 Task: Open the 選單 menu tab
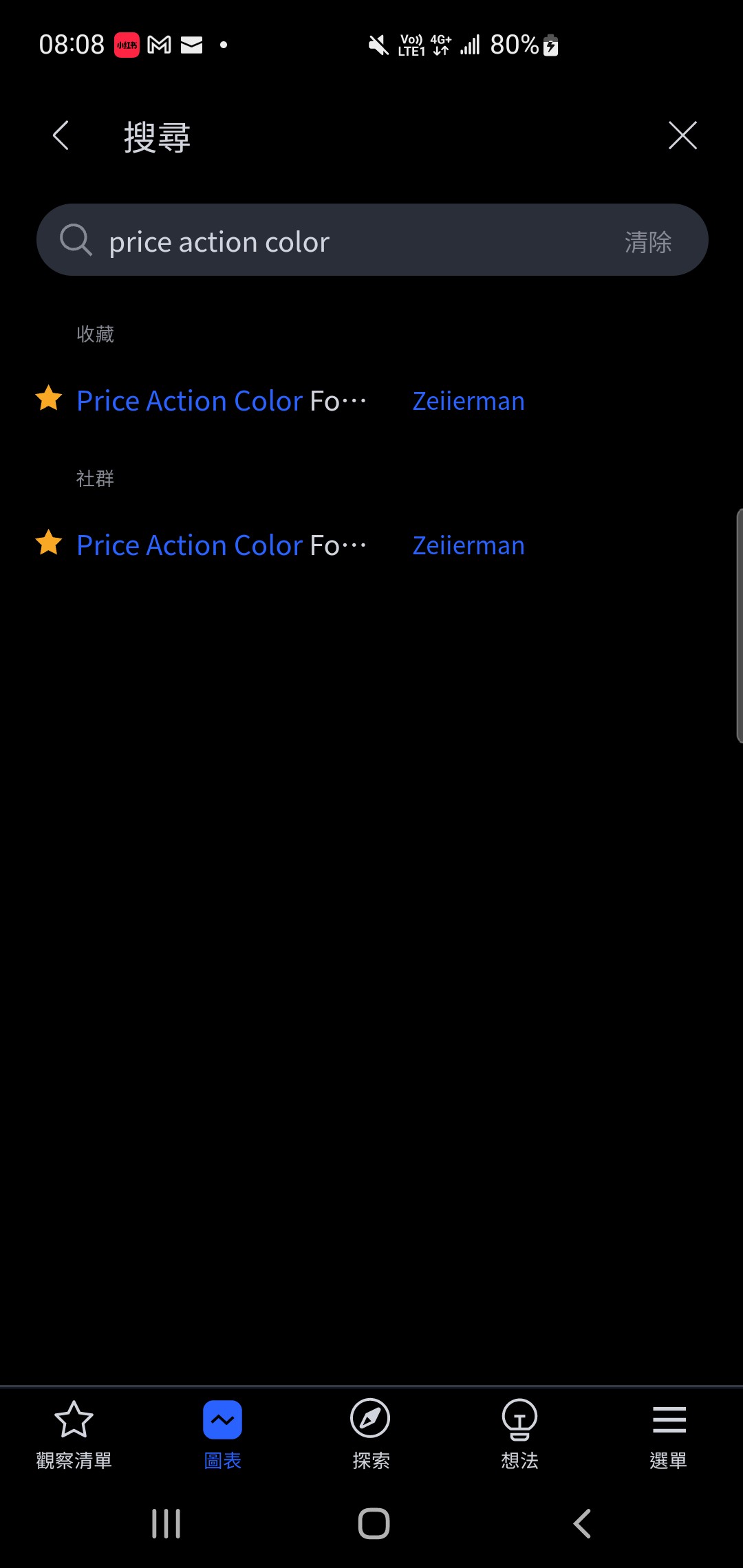pos(669,1435)
